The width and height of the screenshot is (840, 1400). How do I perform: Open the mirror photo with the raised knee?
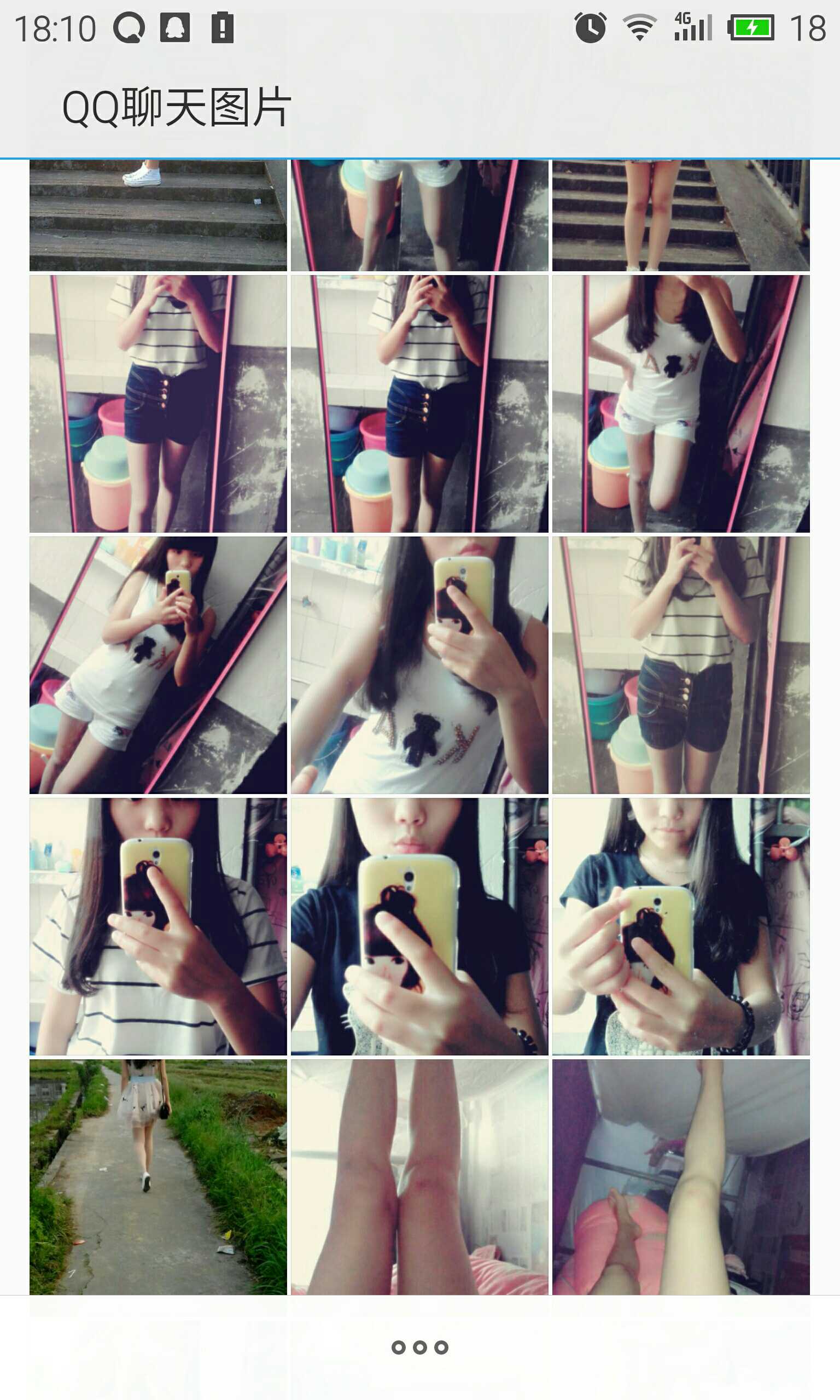(681, 404)
